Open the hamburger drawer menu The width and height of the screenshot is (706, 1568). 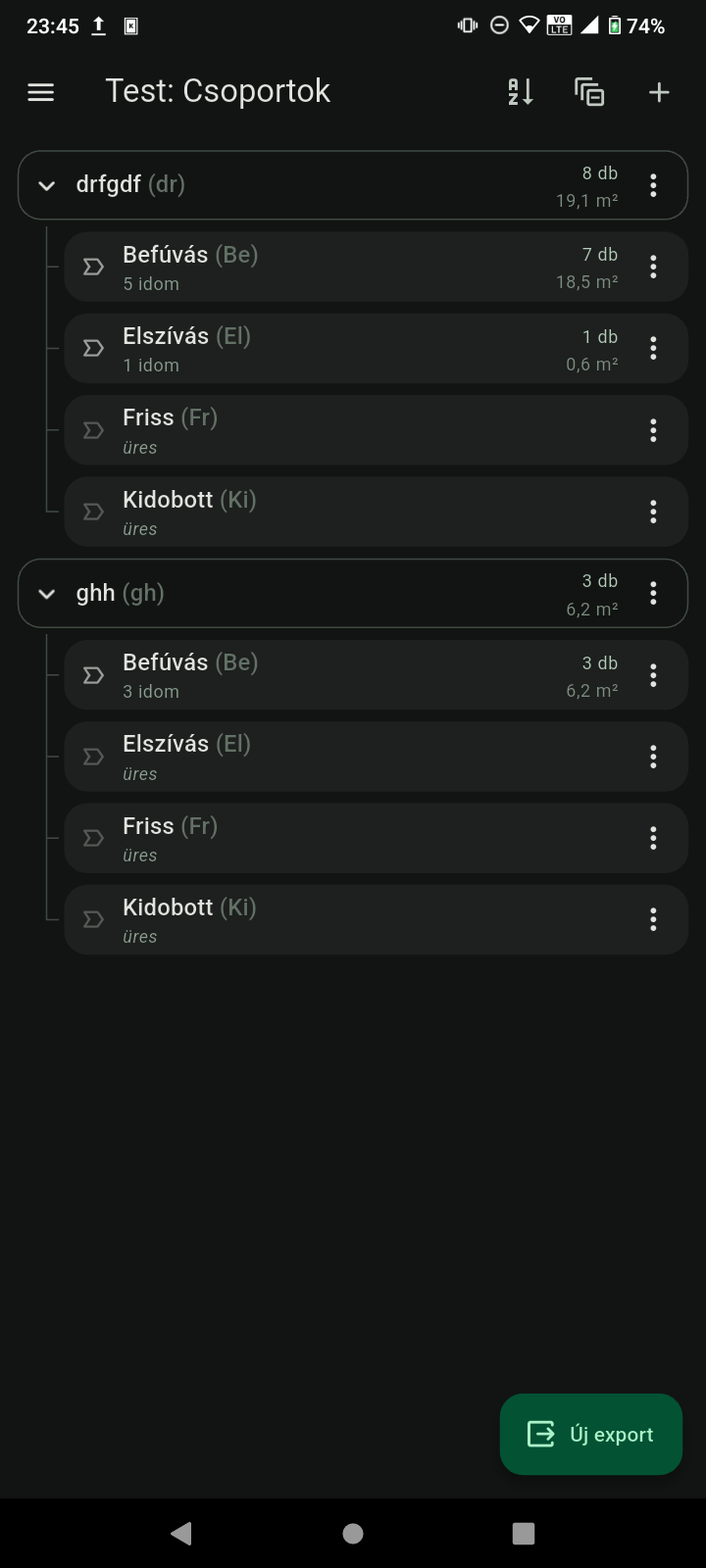(x=41, y=92)
